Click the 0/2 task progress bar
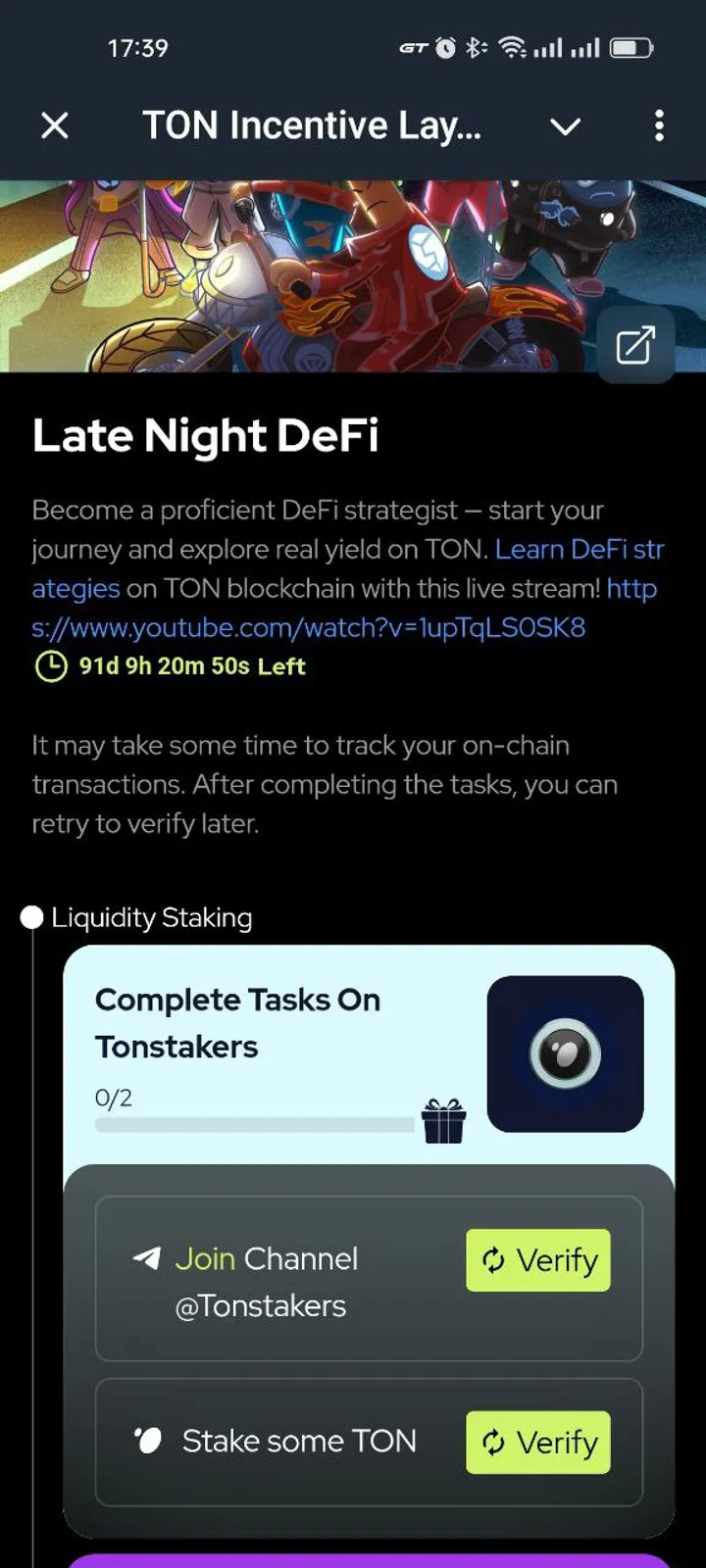The height and width of the screenshot is (1568, 706). click(x=253, y=1126)
